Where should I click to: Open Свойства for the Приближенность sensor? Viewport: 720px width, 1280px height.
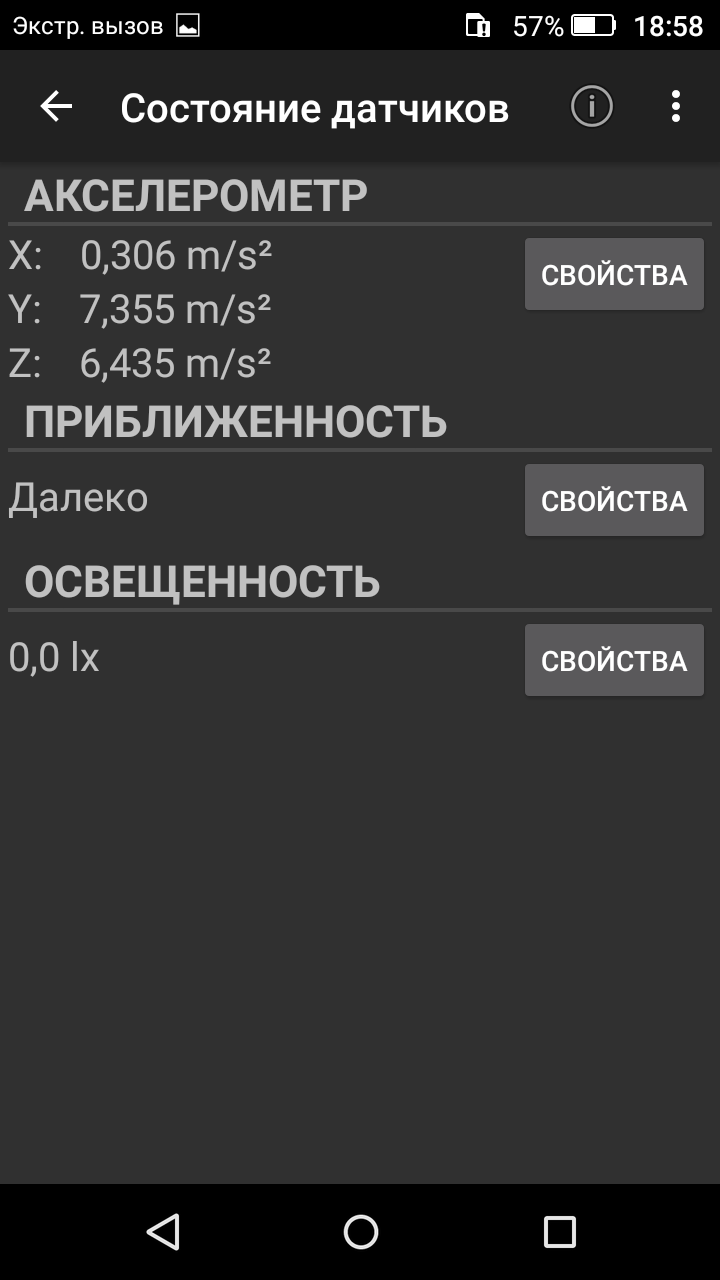click(614, 500)
